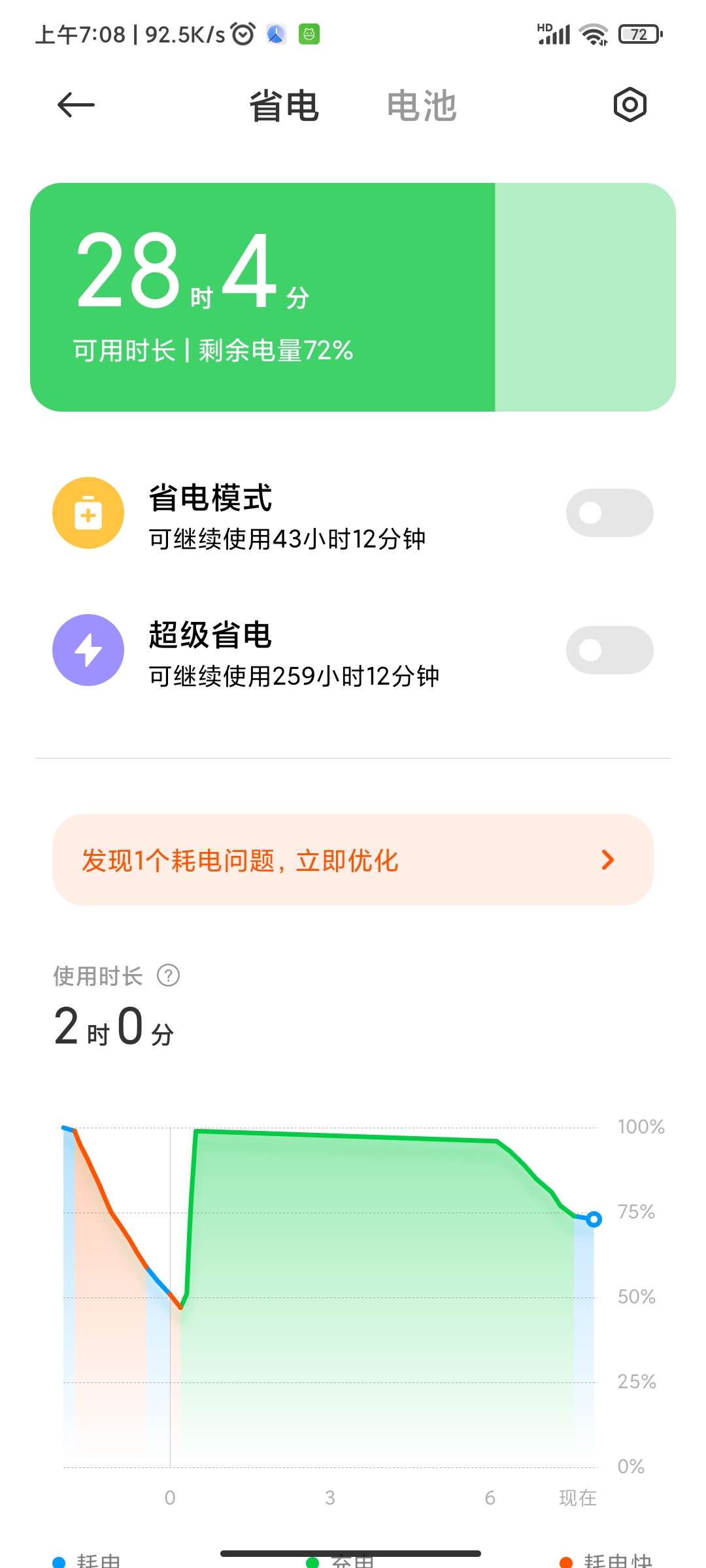
Task: Open battery settings via the gear icon
Action: pyautogui.click(x=630, y=105)
